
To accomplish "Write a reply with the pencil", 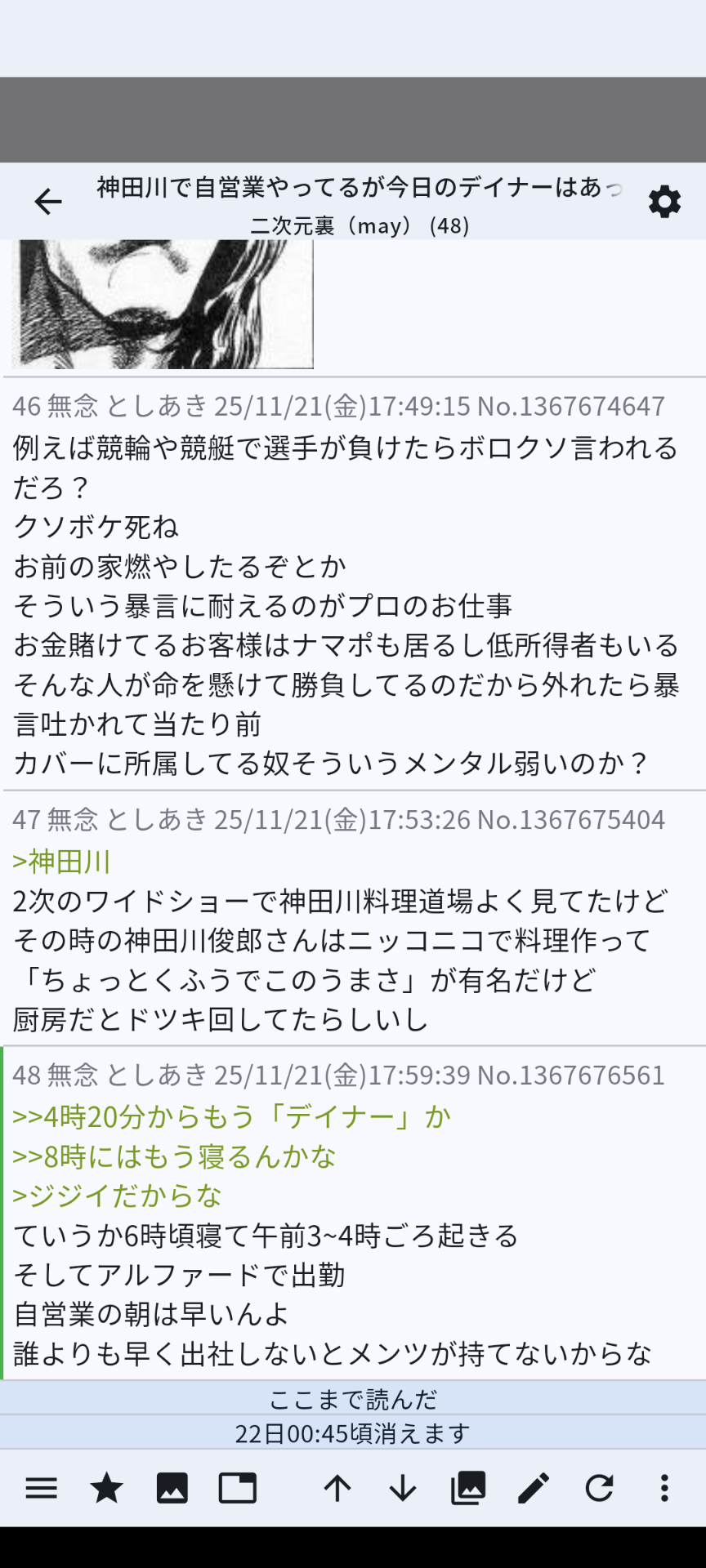I will pyautogui.click(x=534, y=1488).
